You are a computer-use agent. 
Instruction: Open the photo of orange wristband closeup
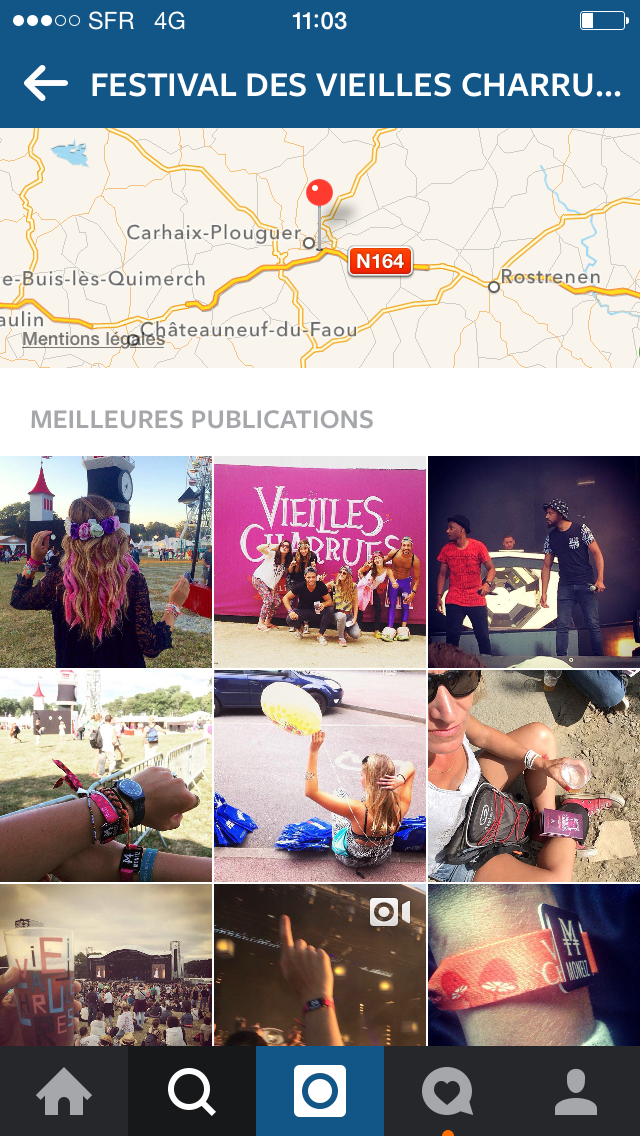pyautogui.click(x=534, y=965)
